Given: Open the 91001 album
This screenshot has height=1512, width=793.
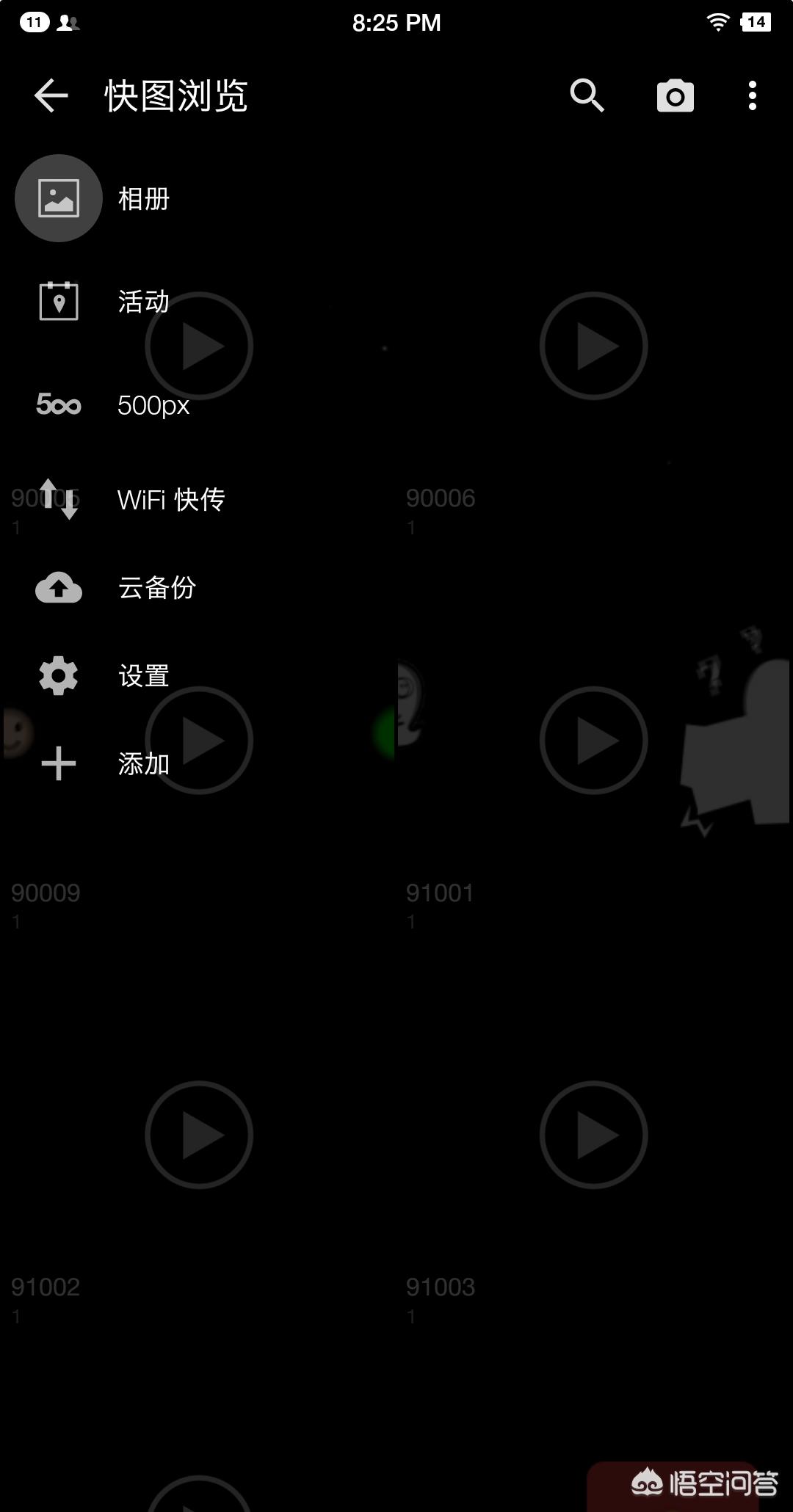Looking at the screenshot, I should pos(593,741).
